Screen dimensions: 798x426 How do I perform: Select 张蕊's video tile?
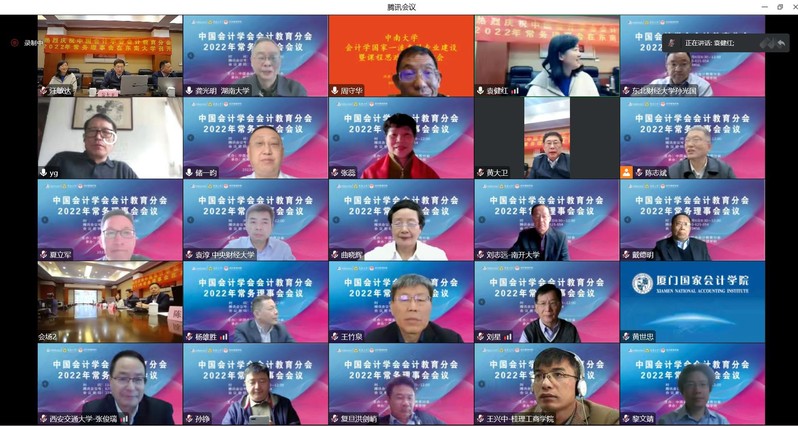[401, 137]
